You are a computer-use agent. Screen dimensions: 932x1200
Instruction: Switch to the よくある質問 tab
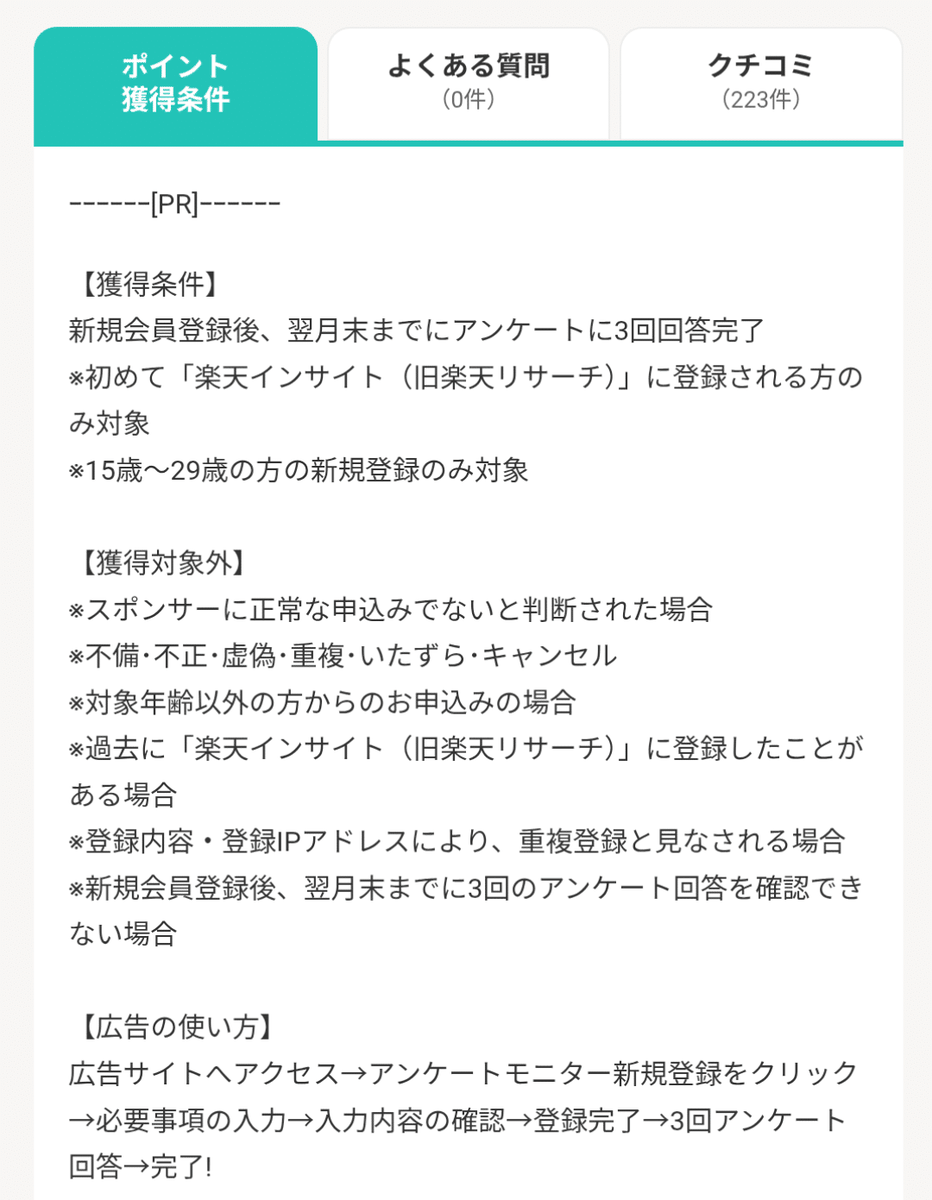468,84
